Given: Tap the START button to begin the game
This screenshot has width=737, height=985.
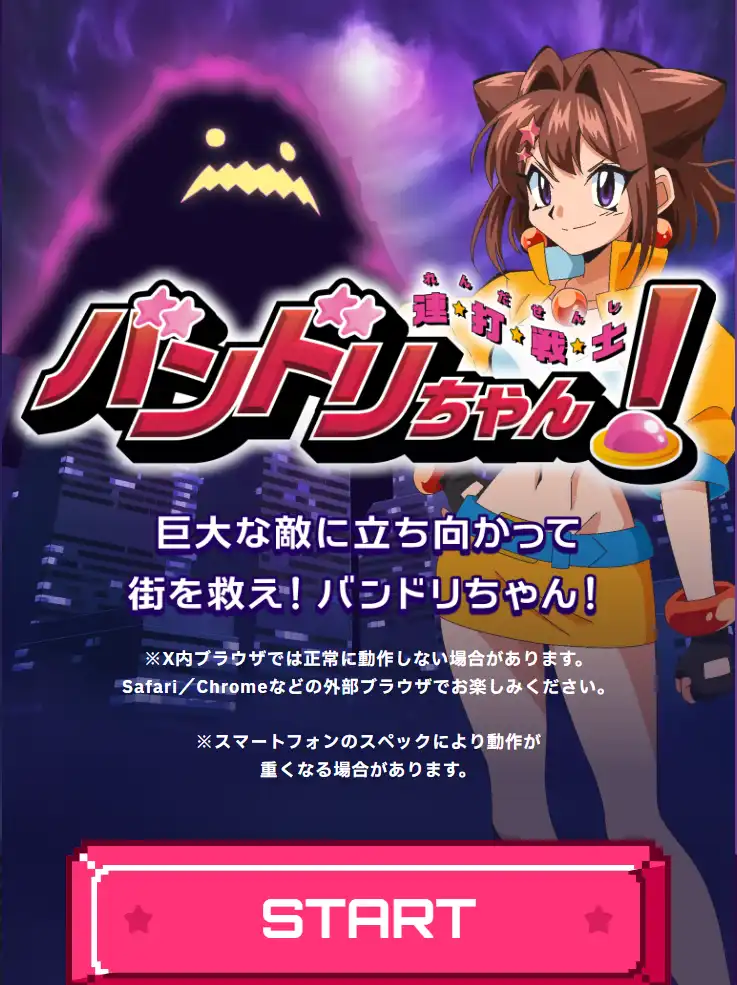Looking at the screenshot, I should tap(368, 917).
